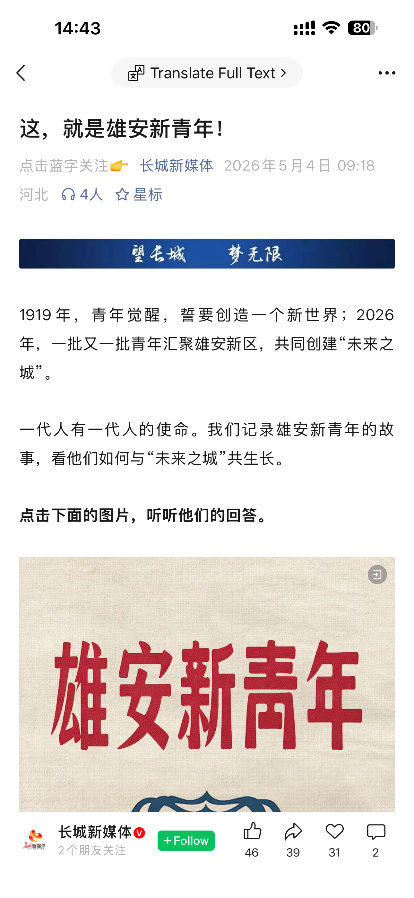Open the three-dot overflow menu
414x898 pixels.
[387, 73]
